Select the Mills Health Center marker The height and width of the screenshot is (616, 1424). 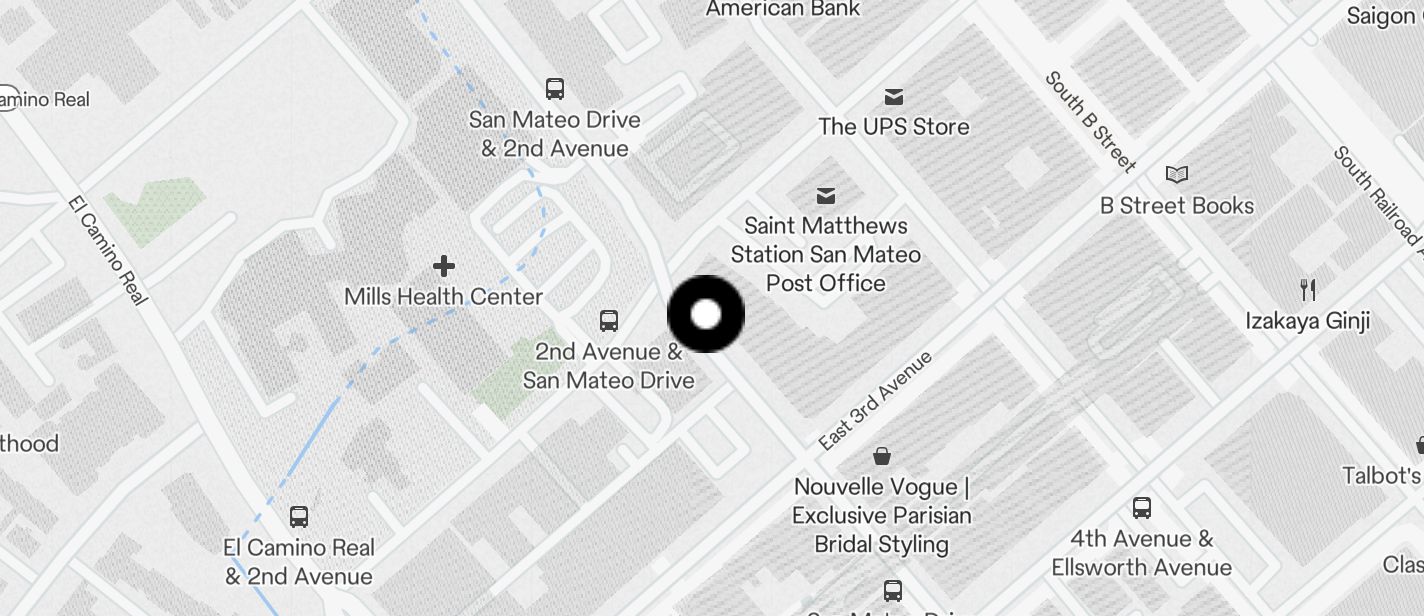[444, 266]
